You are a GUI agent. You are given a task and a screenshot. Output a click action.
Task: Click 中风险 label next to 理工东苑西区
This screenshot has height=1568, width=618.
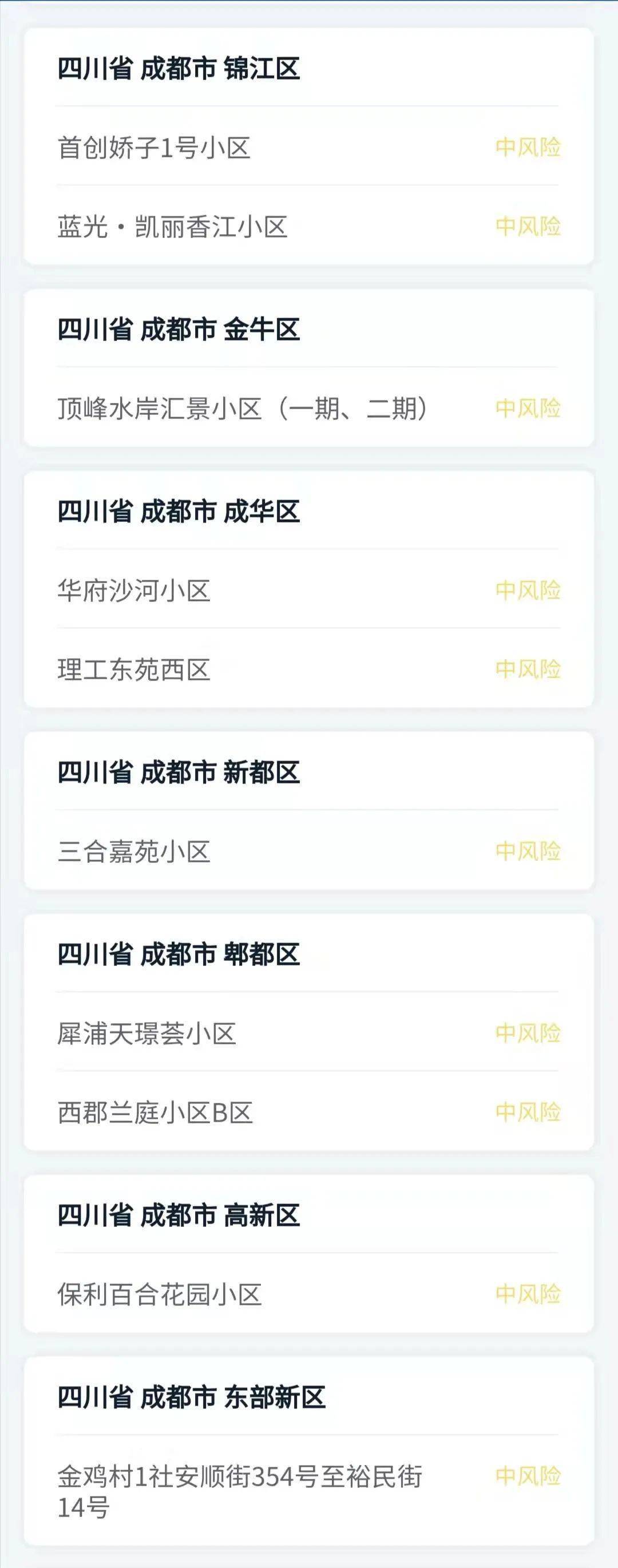pyautogui.click(x=529, y=668)
